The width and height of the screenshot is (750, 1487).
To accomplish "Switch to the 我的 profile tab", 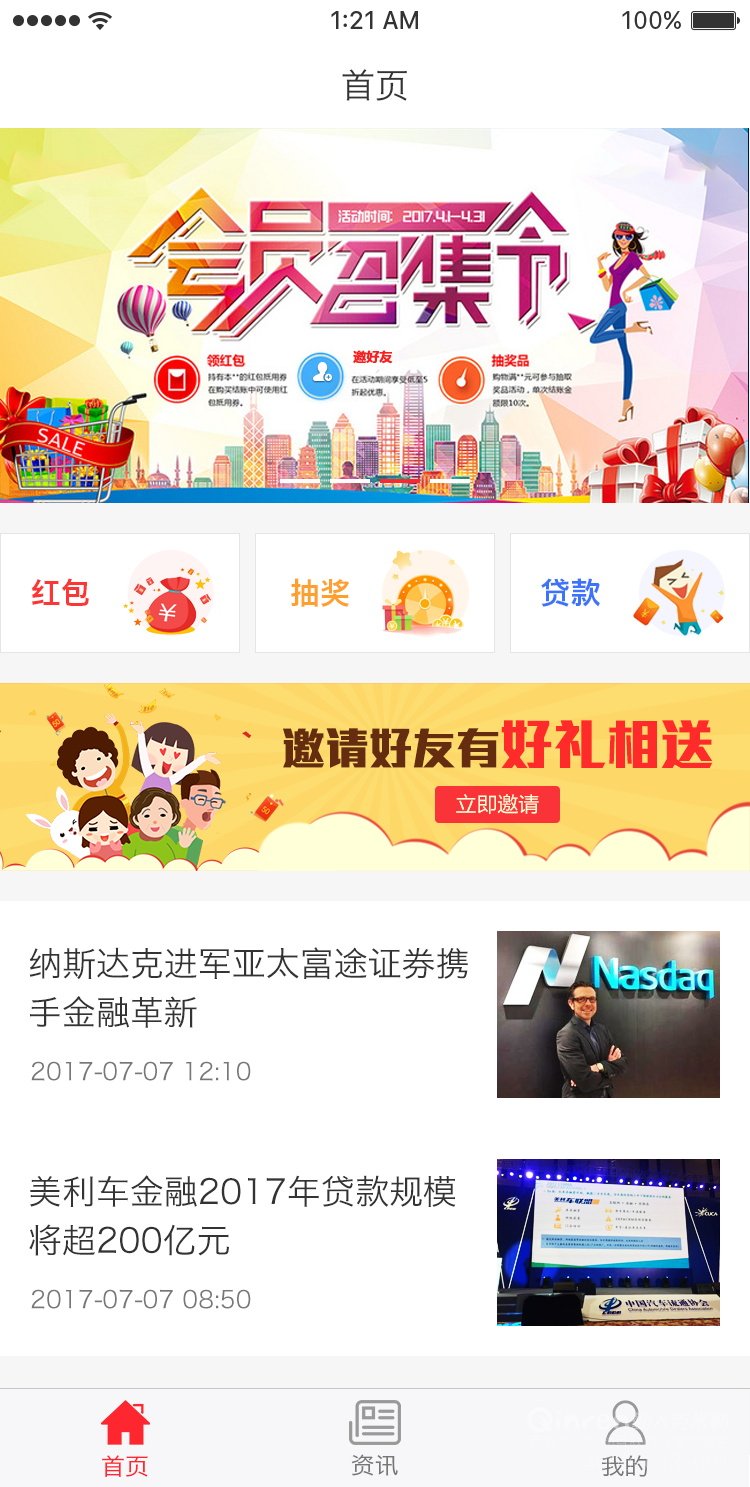I will click(625, 1438).
